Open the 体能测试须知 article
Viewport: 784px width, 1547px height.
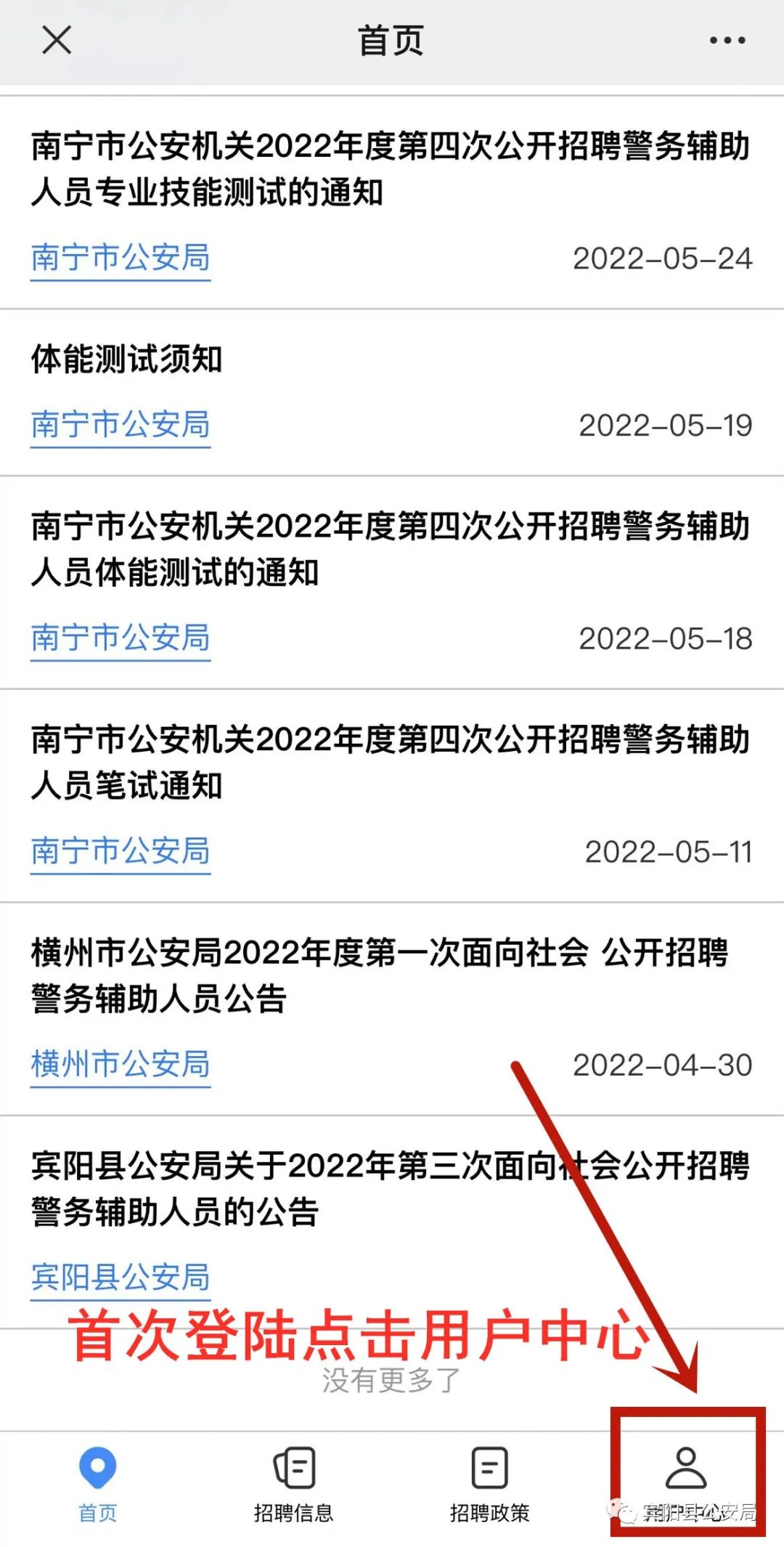click(127, 360)
